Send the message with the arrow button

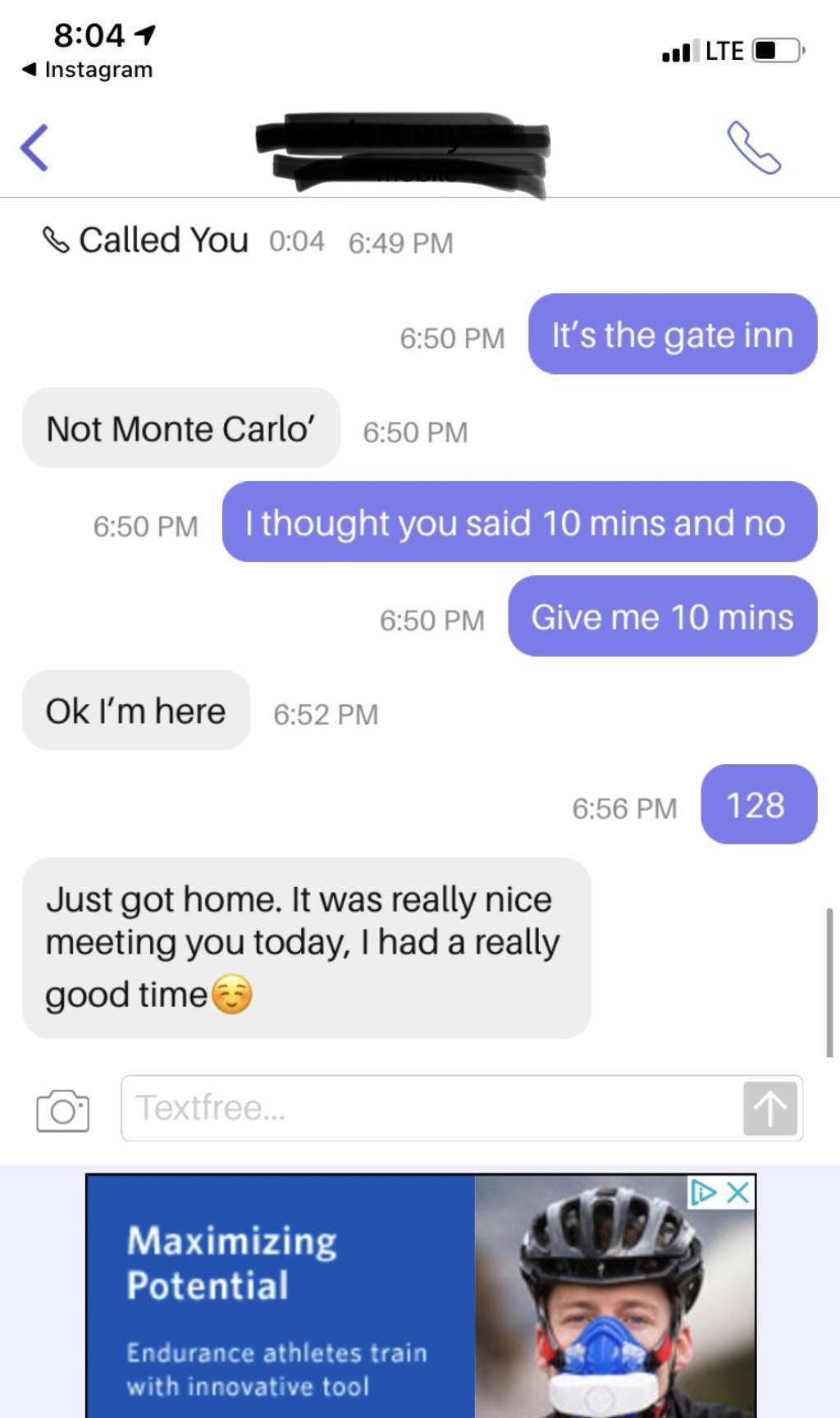click(770, 1108)
